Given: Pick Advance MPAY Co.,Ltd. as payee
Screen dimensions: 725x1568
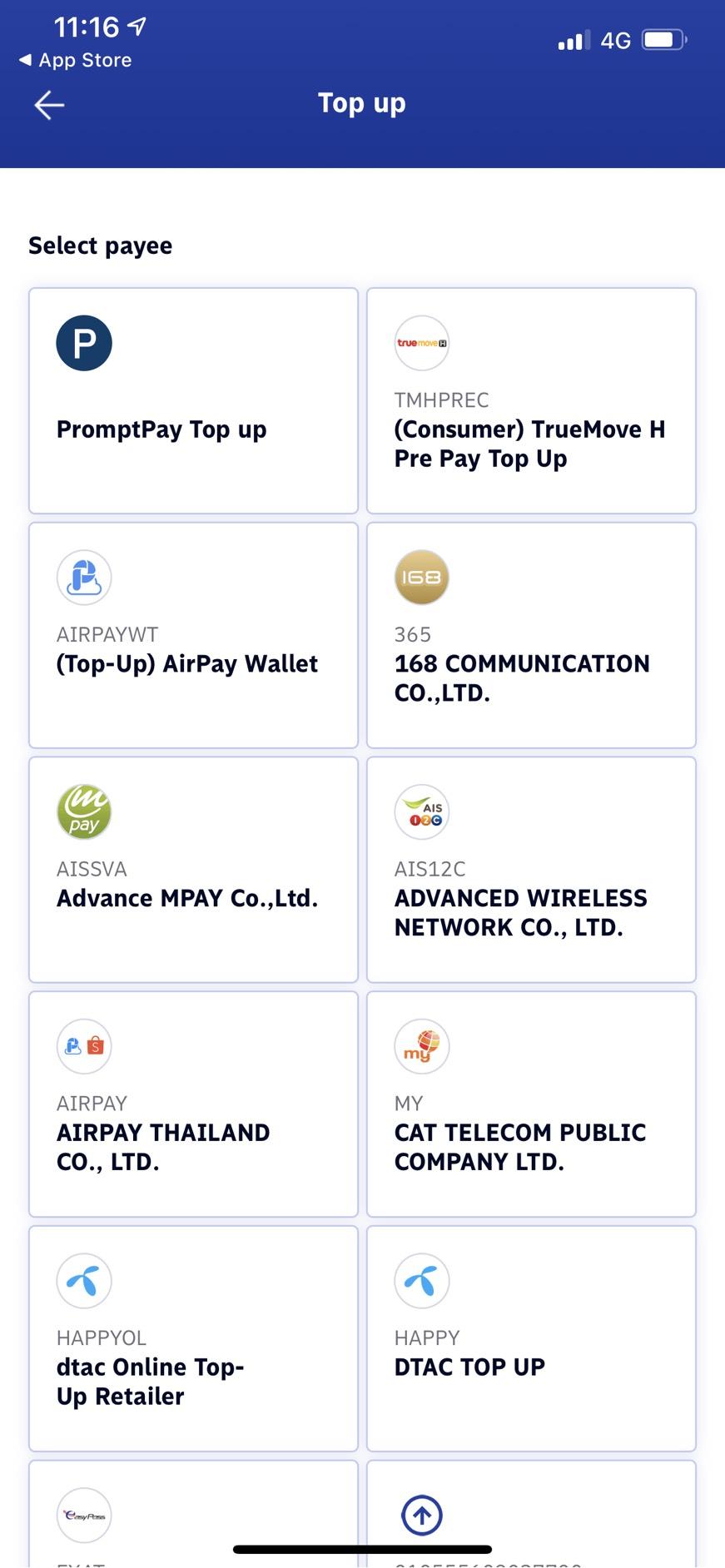Looking at the screenshot, I should click(x=193, y=870).
